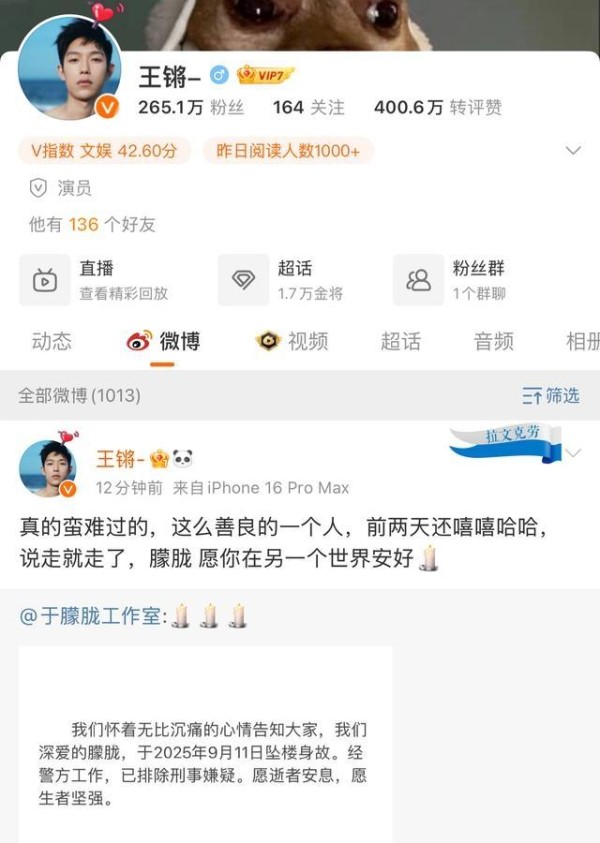Open the post options chevron menu

pos(574,453)
